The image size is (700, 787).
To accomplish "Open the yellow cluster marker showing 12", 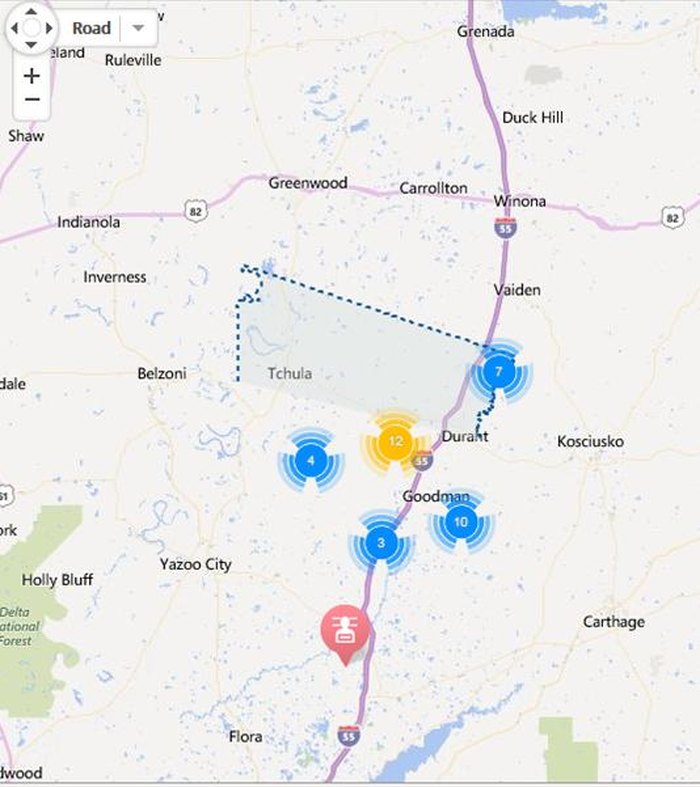I will point(395,441).
